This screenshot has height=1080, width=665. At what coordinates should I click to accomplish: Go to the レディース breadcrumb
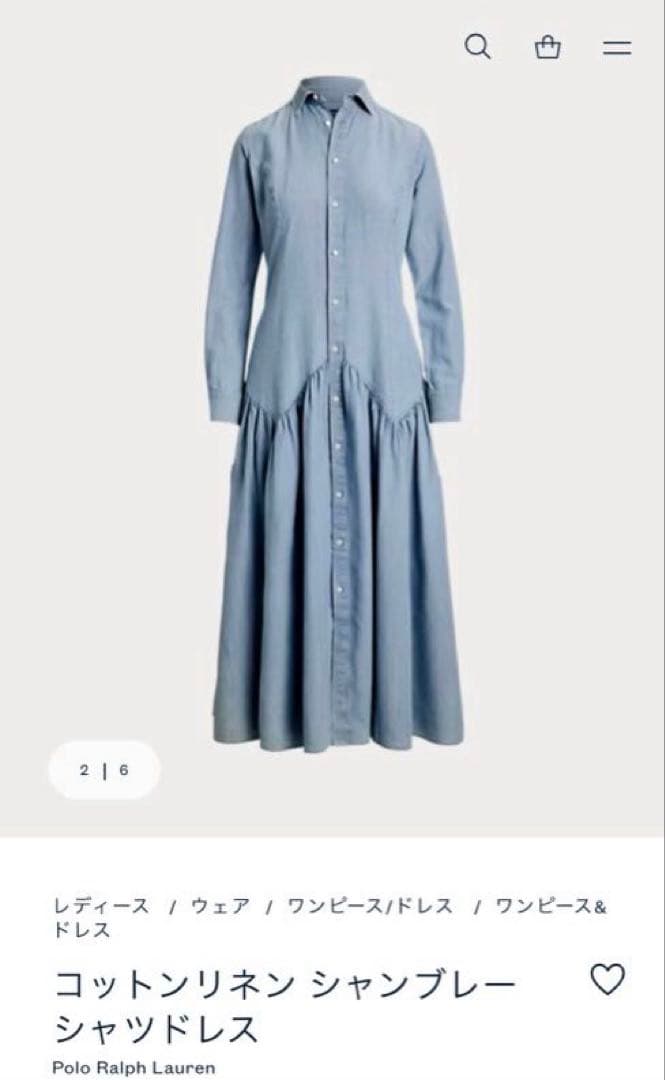(x=101, y=907)
